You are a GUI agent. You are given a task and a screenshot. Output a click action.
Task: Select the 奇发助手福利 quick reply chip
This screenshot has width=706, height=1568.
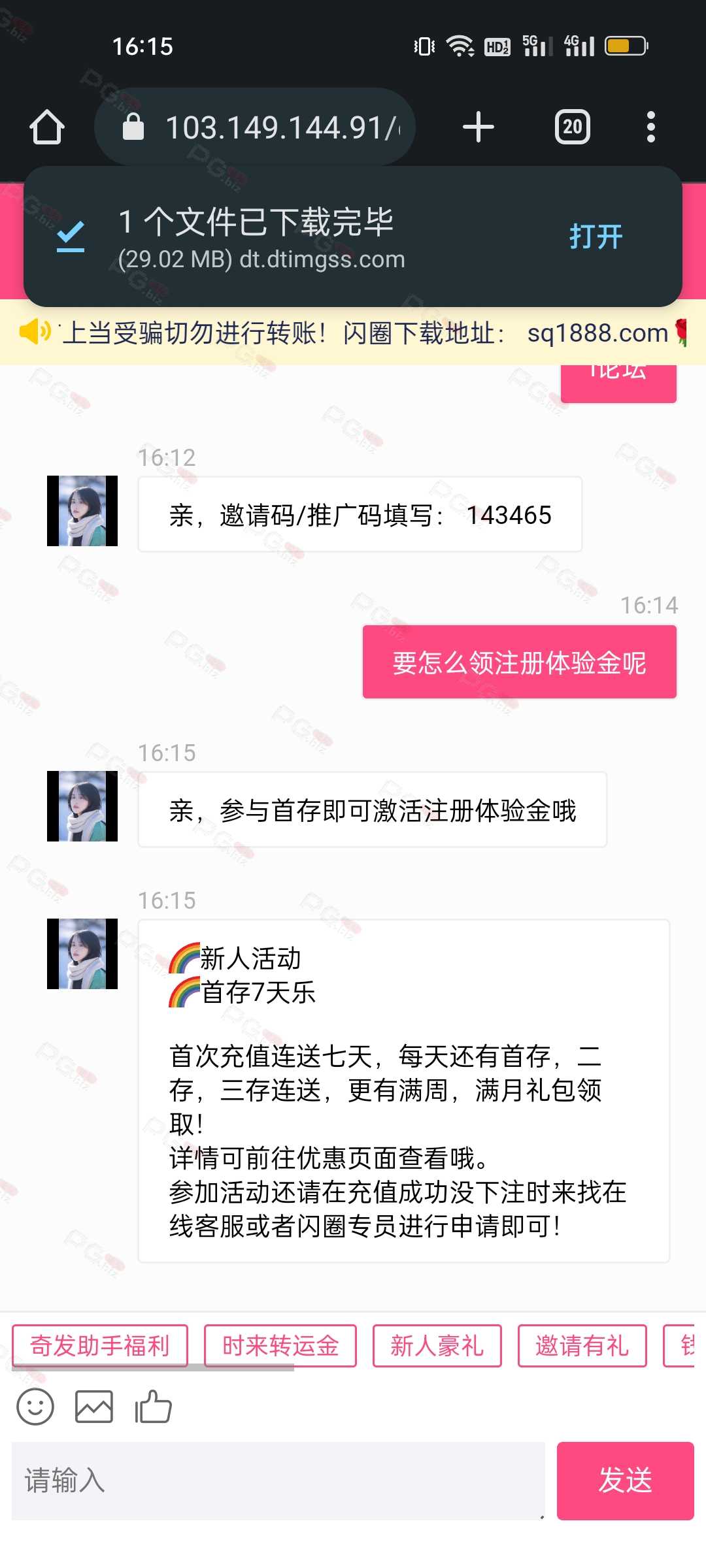tap(100, 1345)
